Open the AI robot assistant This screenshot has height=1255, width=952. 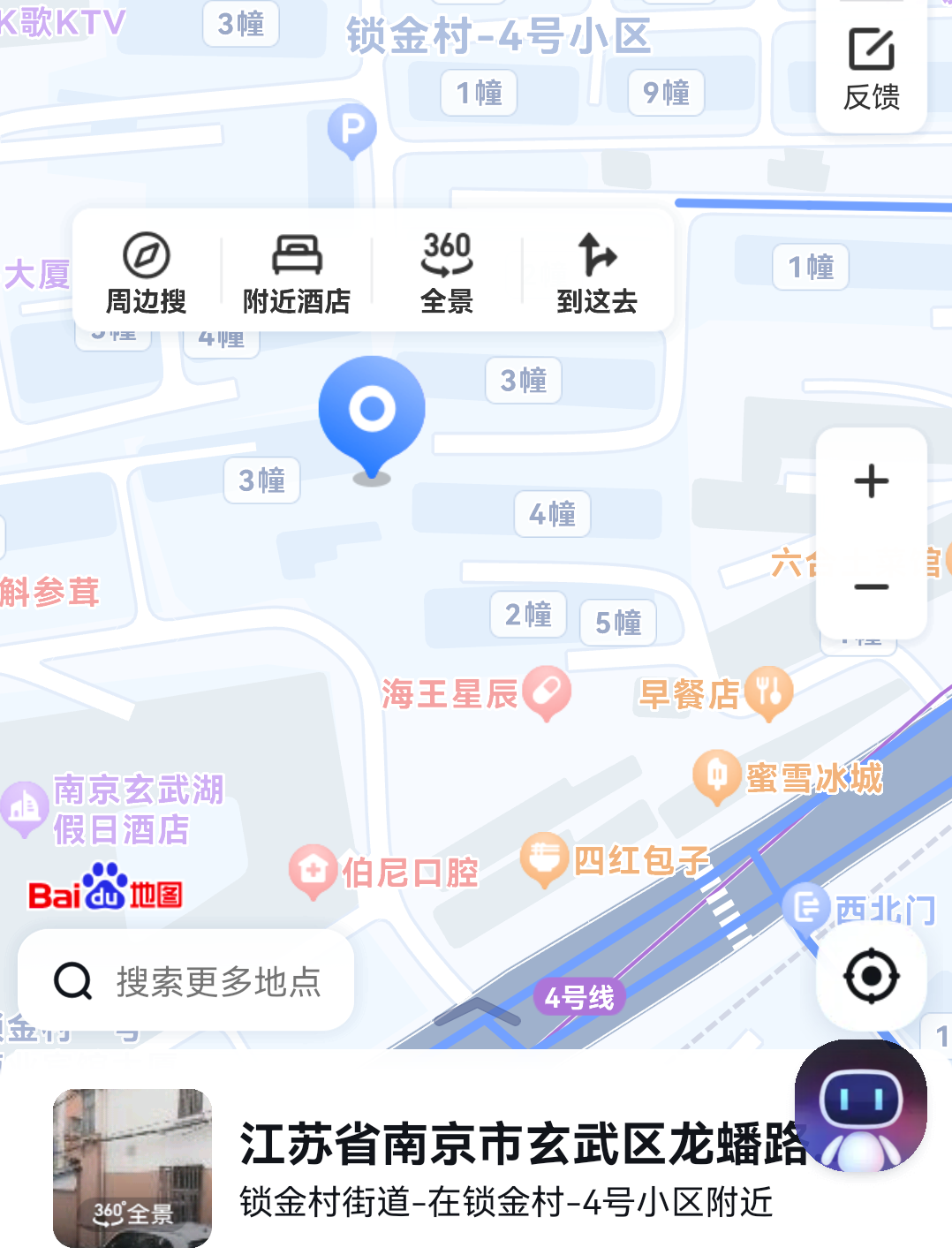pos(861,1107)
